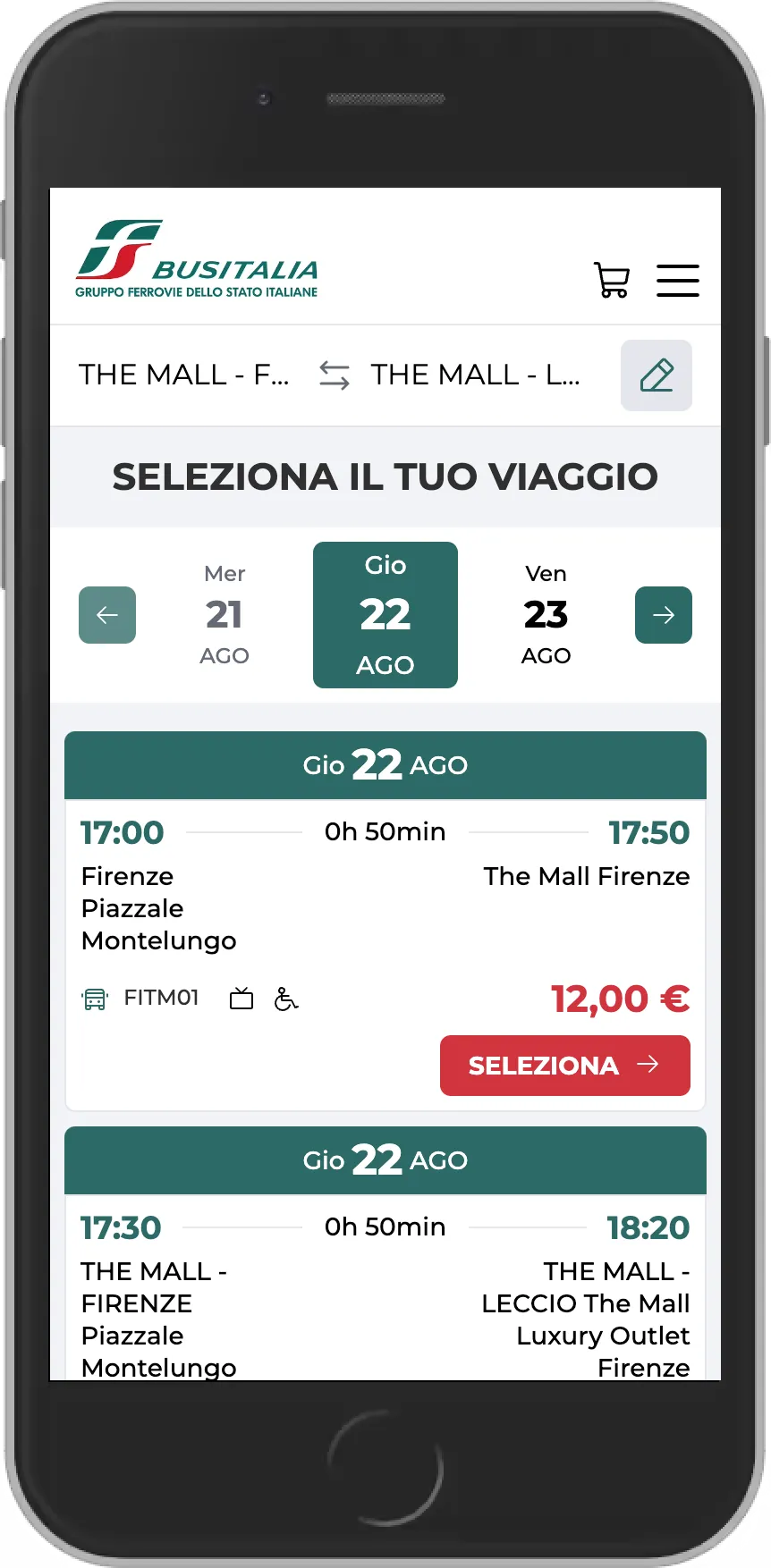Select Gio 22 AGO date

(x=385, y=615)
